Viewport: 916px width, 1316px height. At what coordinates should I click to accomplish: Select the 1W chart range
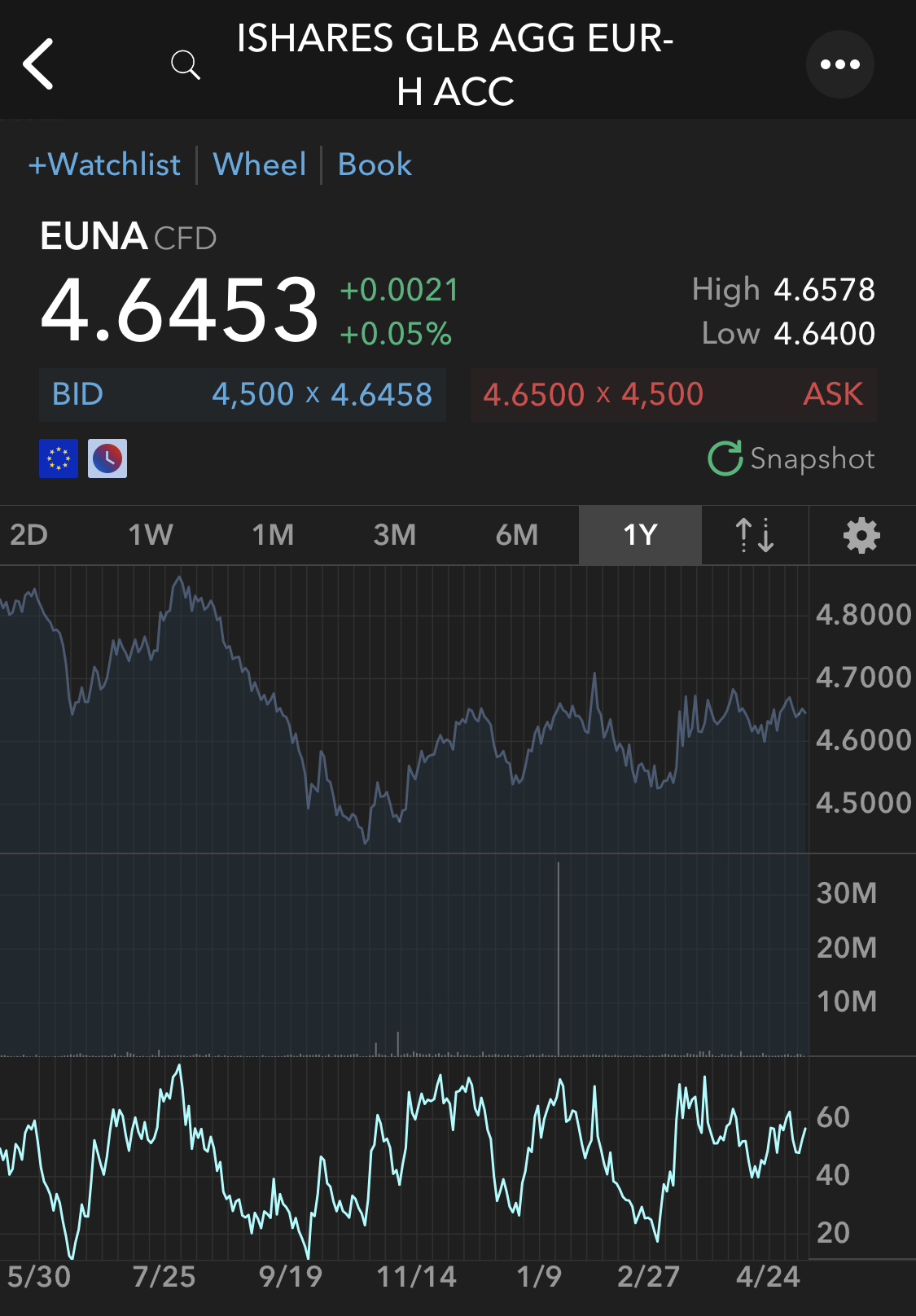(151, 535)
